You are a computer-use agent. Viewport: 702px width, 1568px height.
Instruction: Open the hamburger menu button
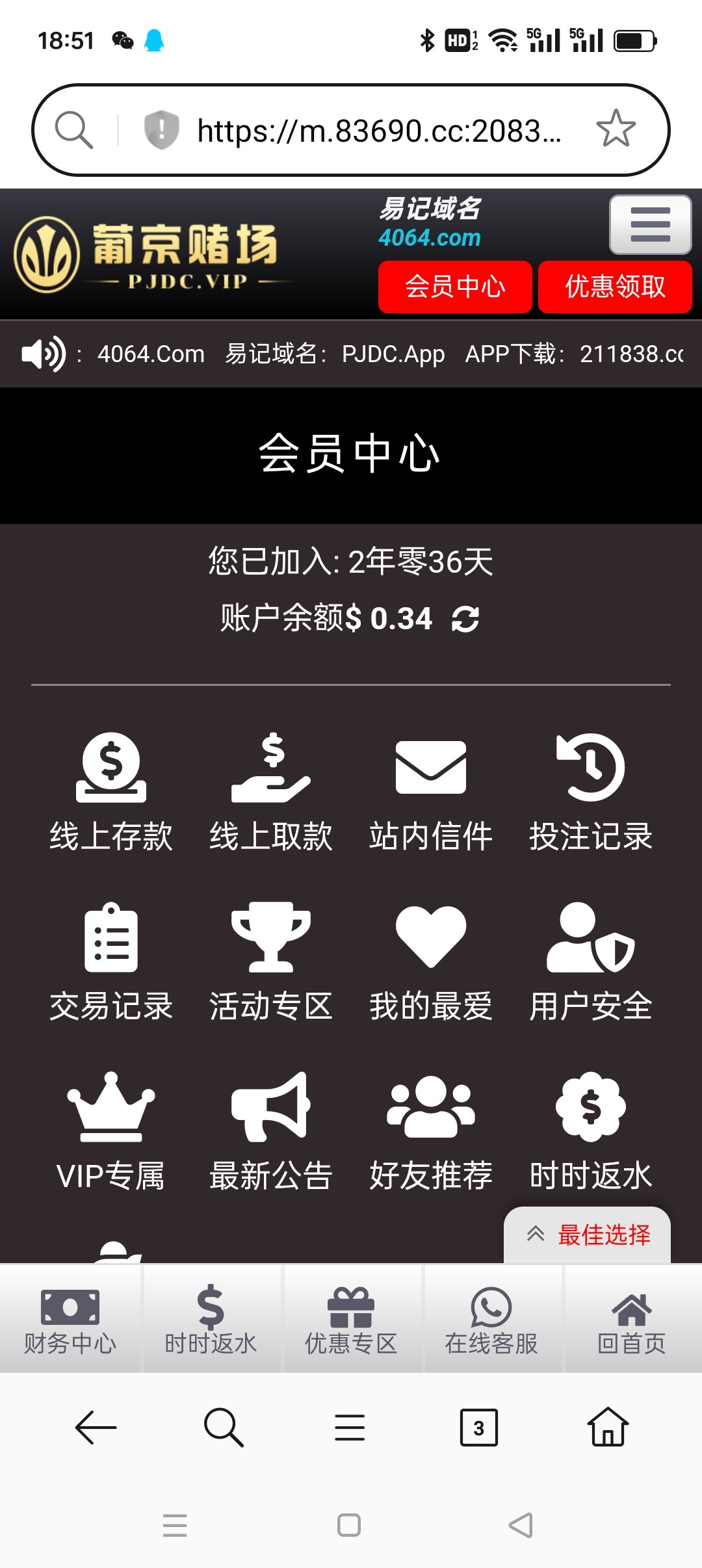650,224
